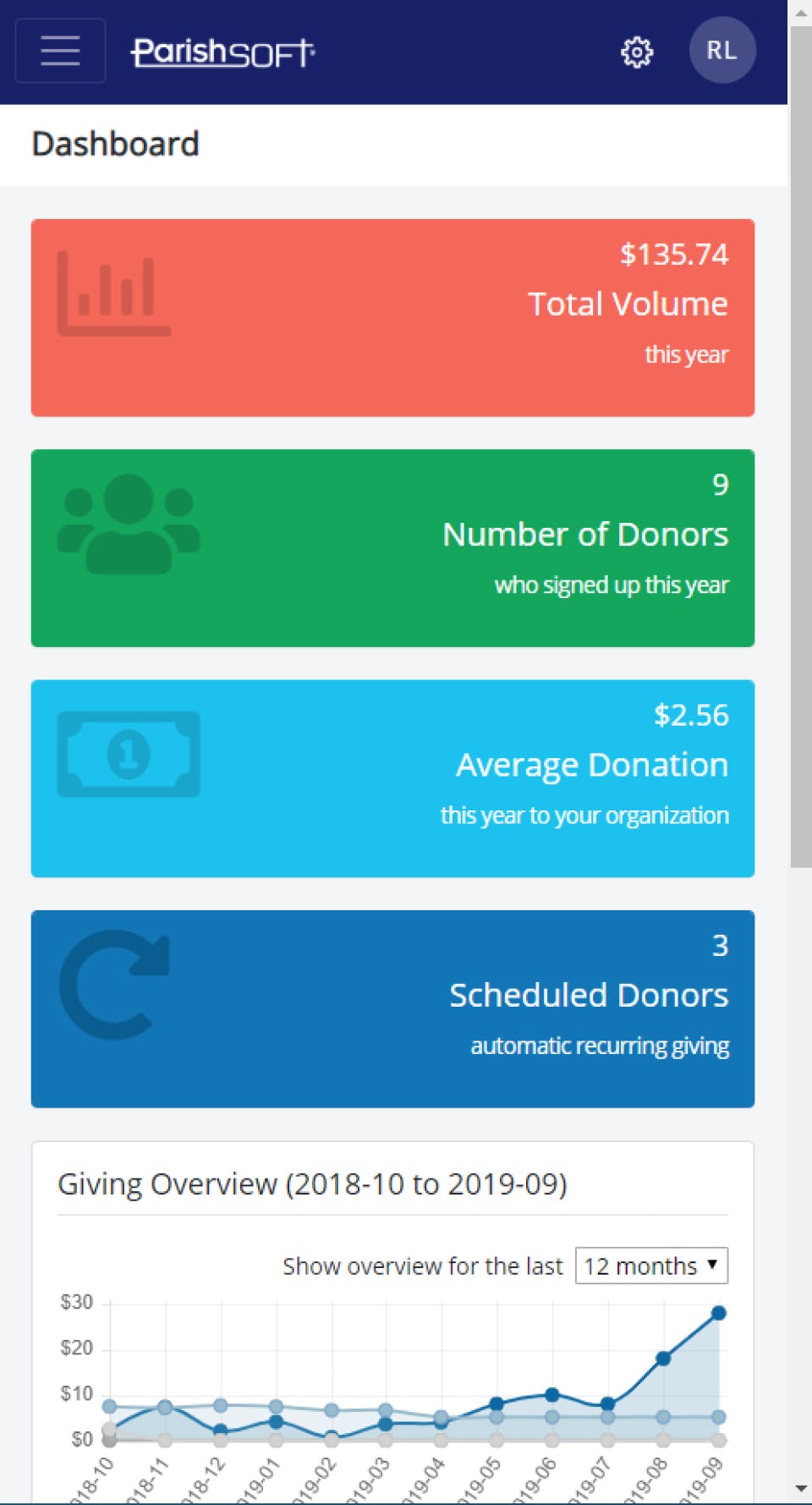Select the Dashboard page heading

115,143
